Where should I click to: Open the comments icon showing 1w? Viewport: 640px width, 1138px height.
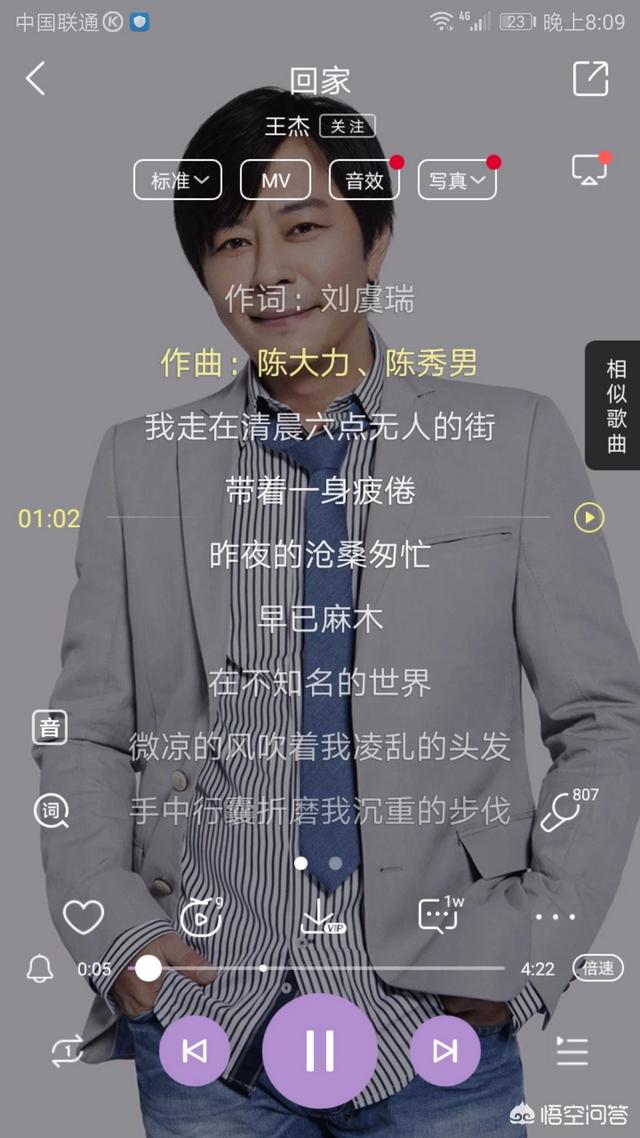(440, 914)
